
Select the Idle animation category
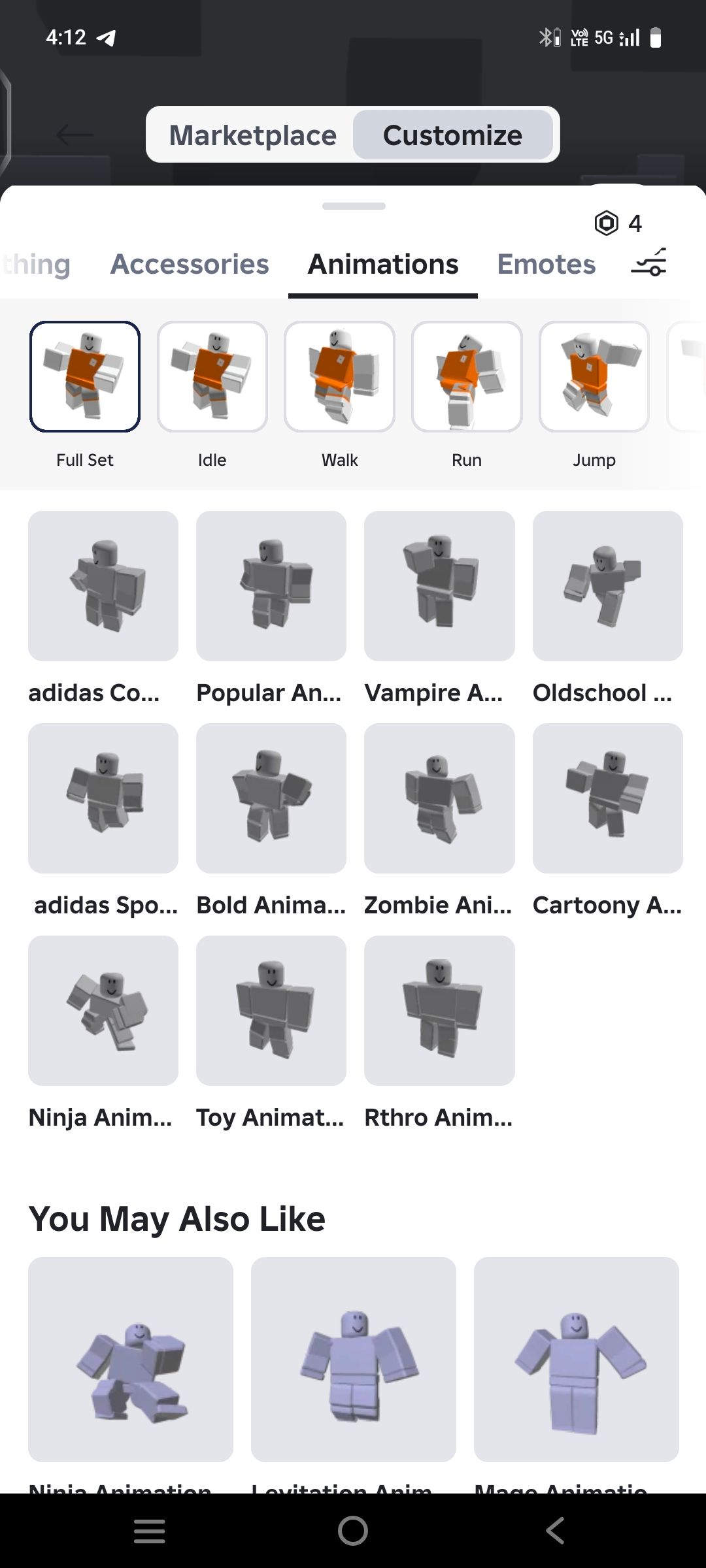(212, 377)
